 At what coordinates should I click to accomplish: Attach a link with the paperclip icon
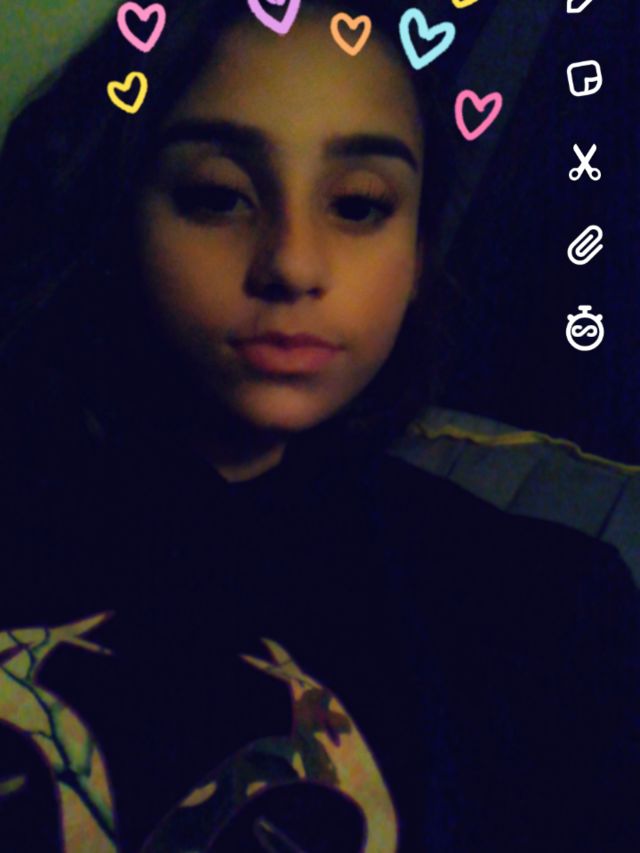point(585,245)
